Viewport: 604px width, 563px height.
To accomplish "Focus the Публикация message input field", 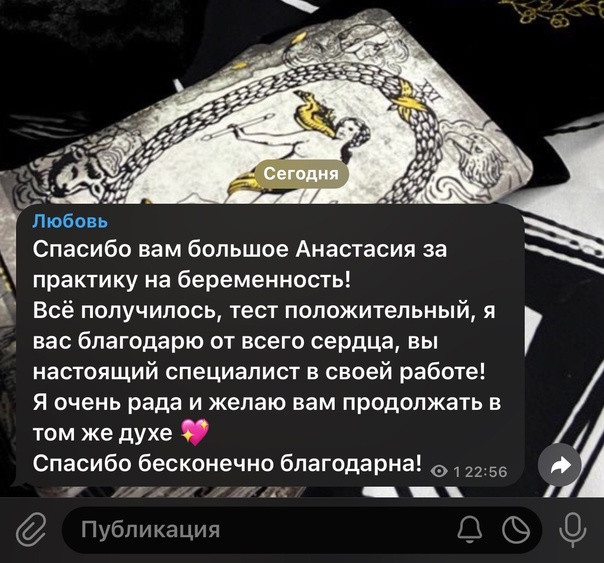I will click(x=250, y=529).
